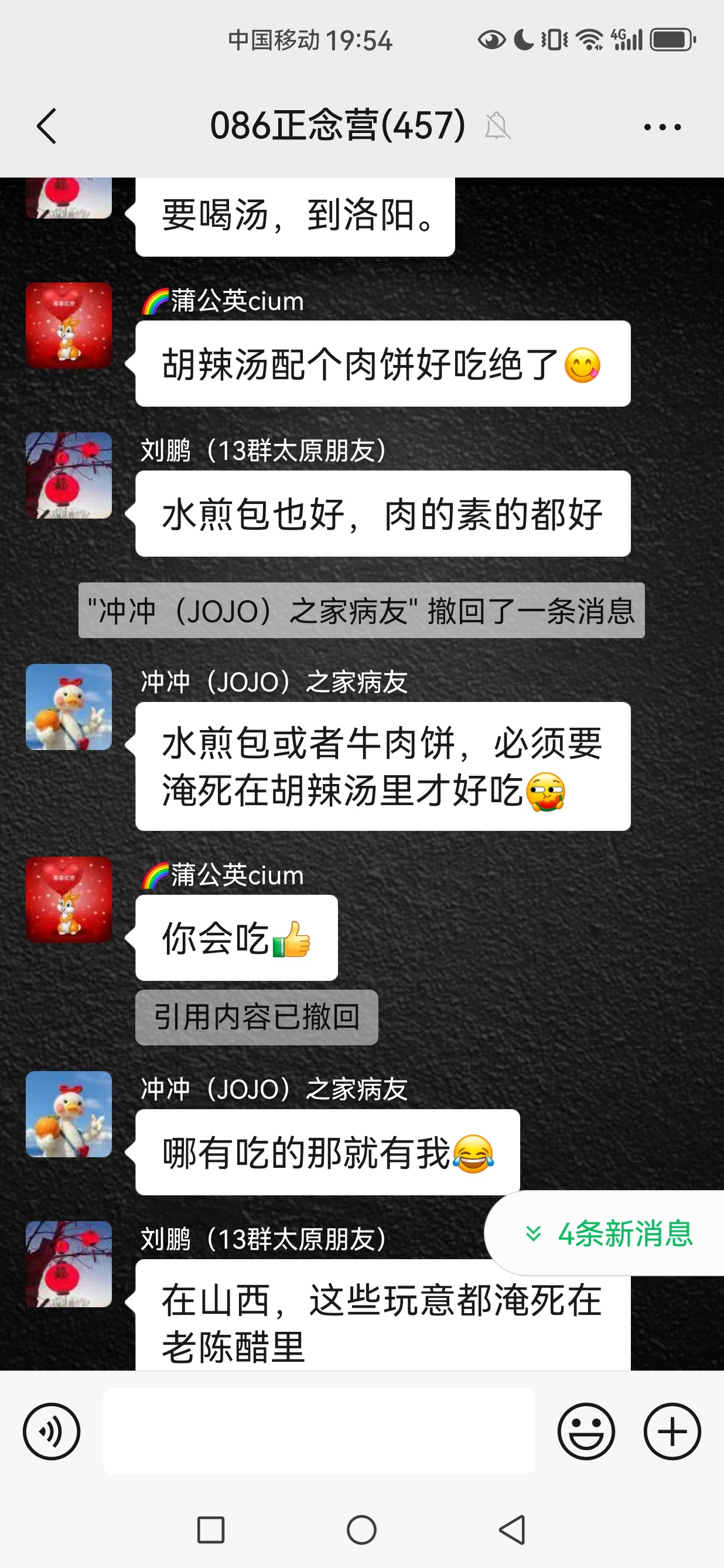
Task: Focus the message text field
Action: tap(318, 1431)
